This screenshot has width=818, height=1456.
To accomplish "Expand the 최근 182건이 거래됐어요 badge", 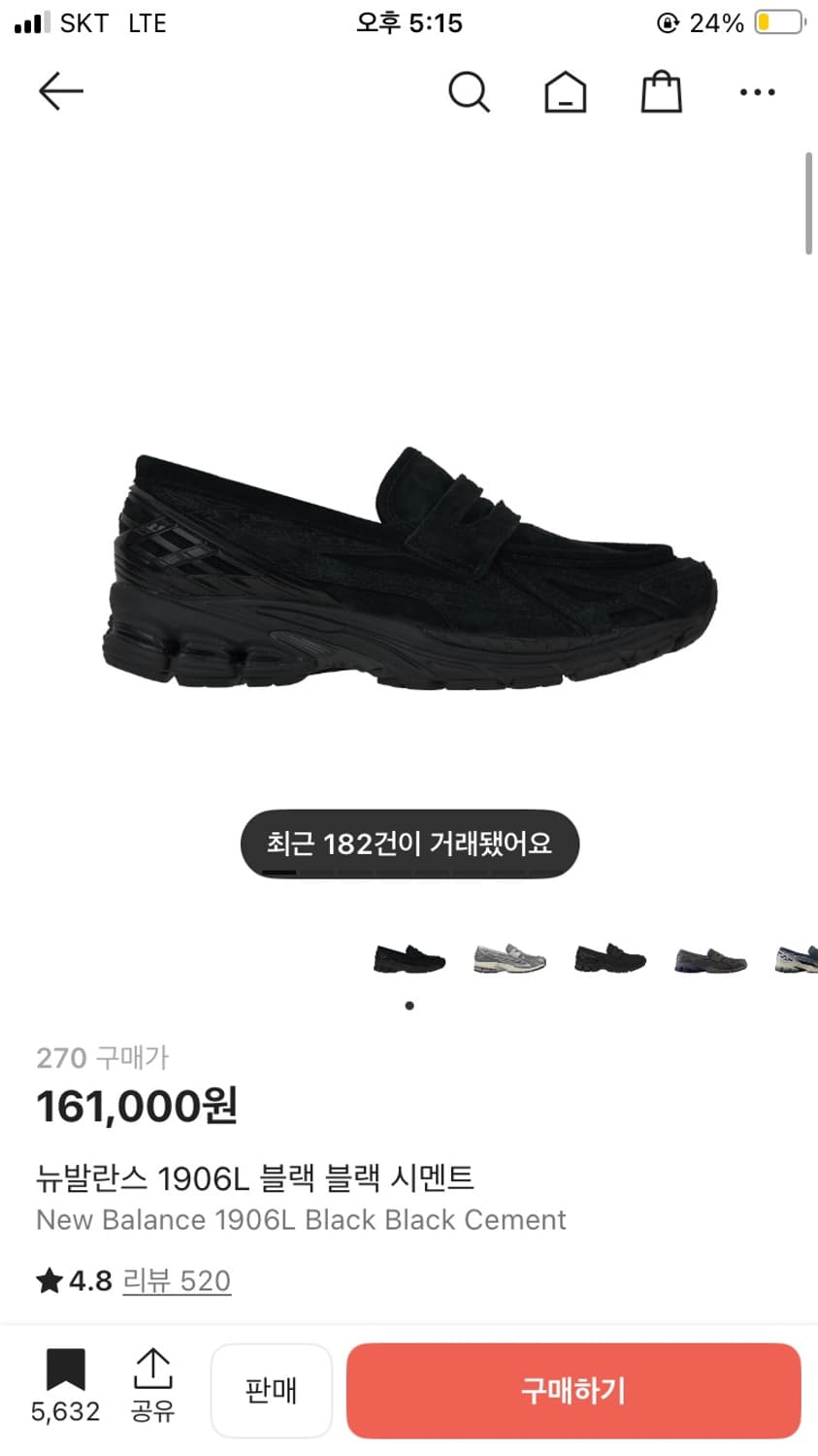I will (409, 844).
